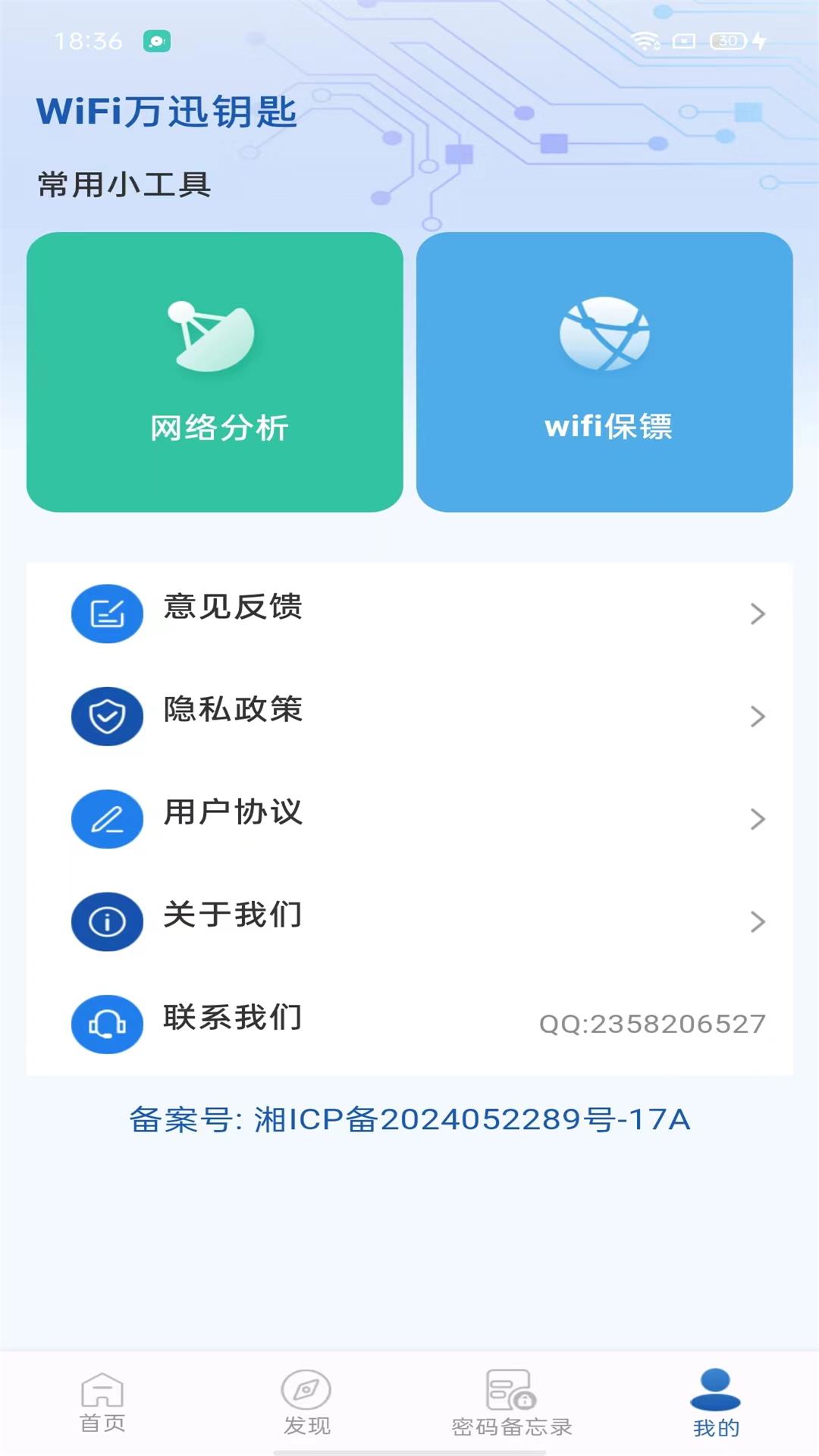Open the 用户协议 user agreement

click(x=409, y=818)
